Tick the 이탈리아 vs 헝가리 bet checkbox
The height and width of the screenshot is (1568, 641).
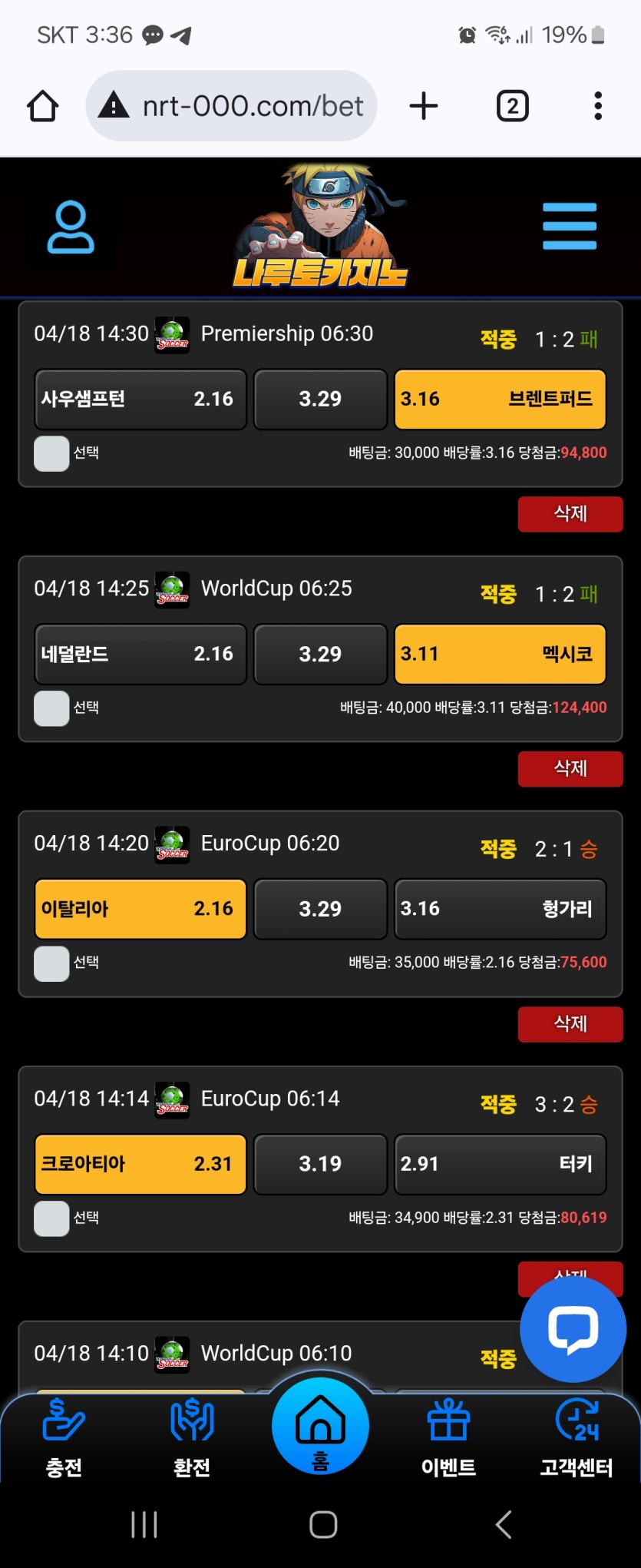51,963
